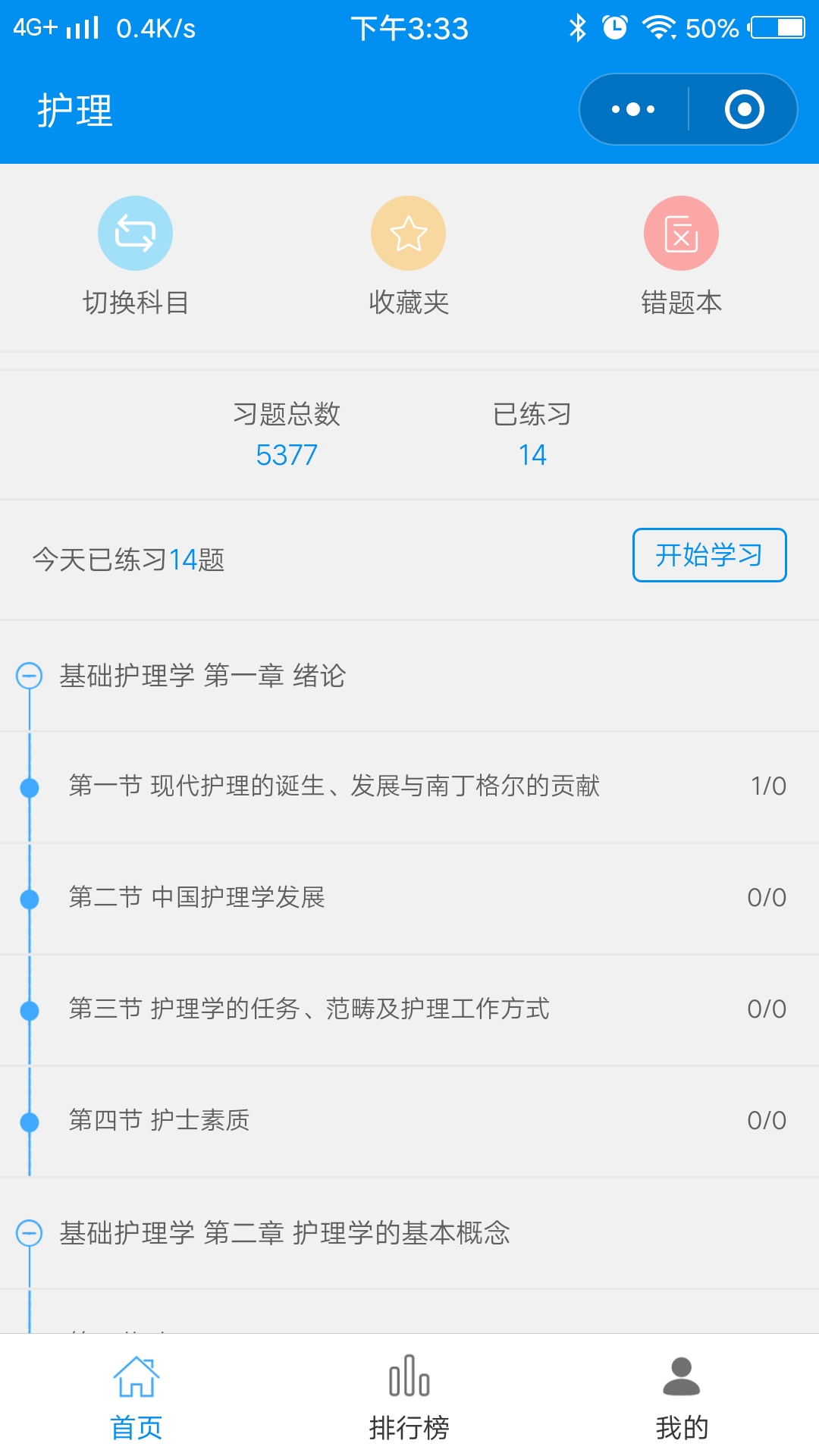
Task: Tap the 开始学习 button
Action: pyautogui.click(x=710, y=555)
